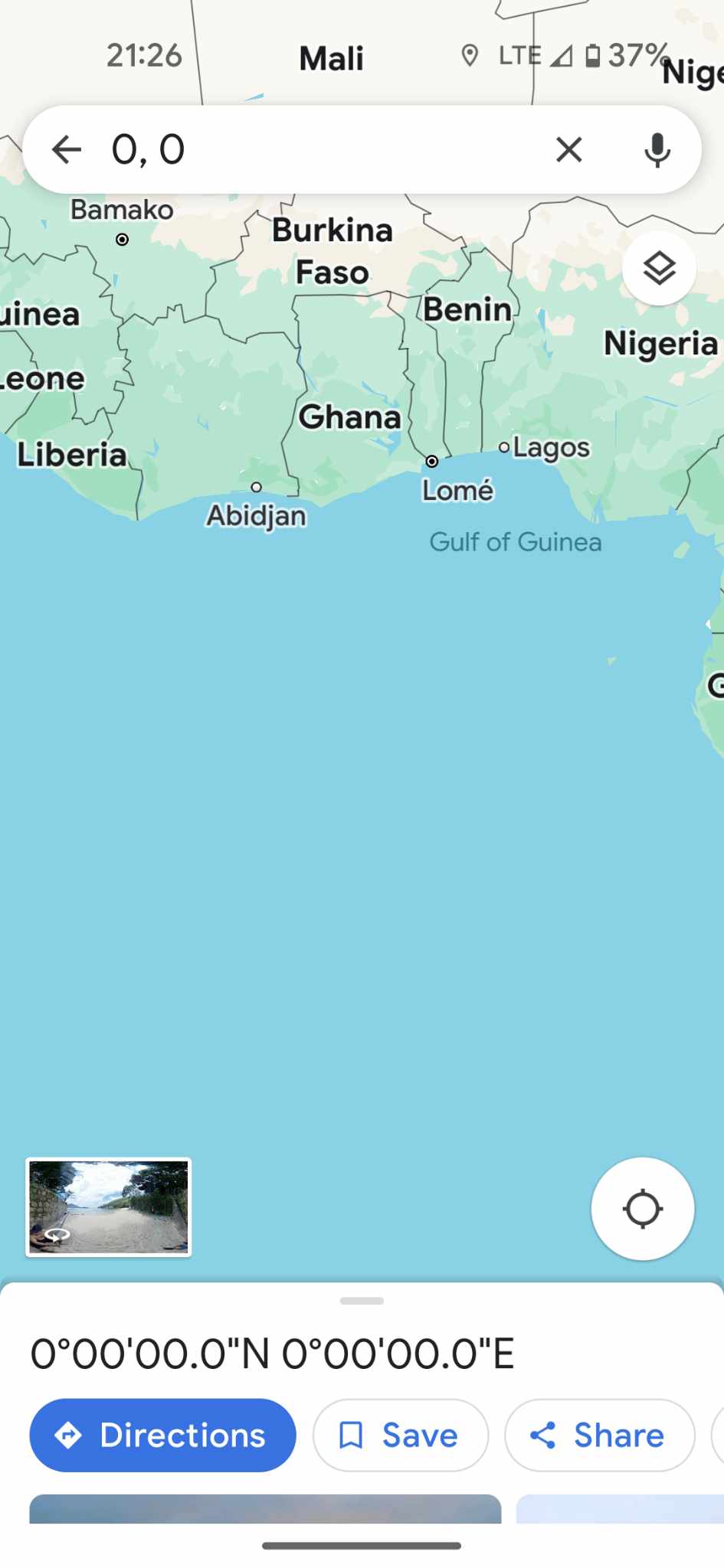Start voice search with the microphone
The width and height of the screenshot is (724, 1568).
657,149
